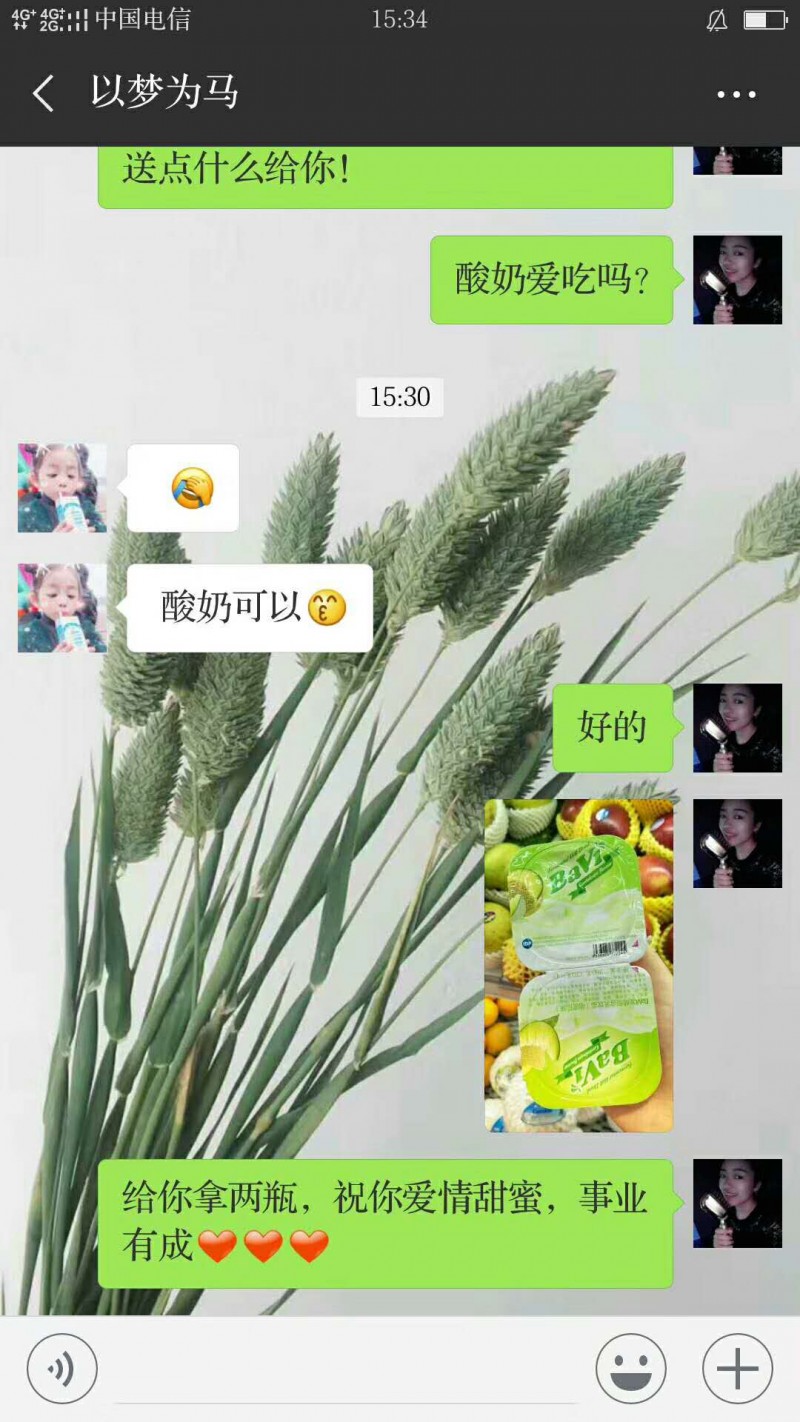Open the plus attachments menu
Screen dimensions: 800x1422
click(737, 1369)
